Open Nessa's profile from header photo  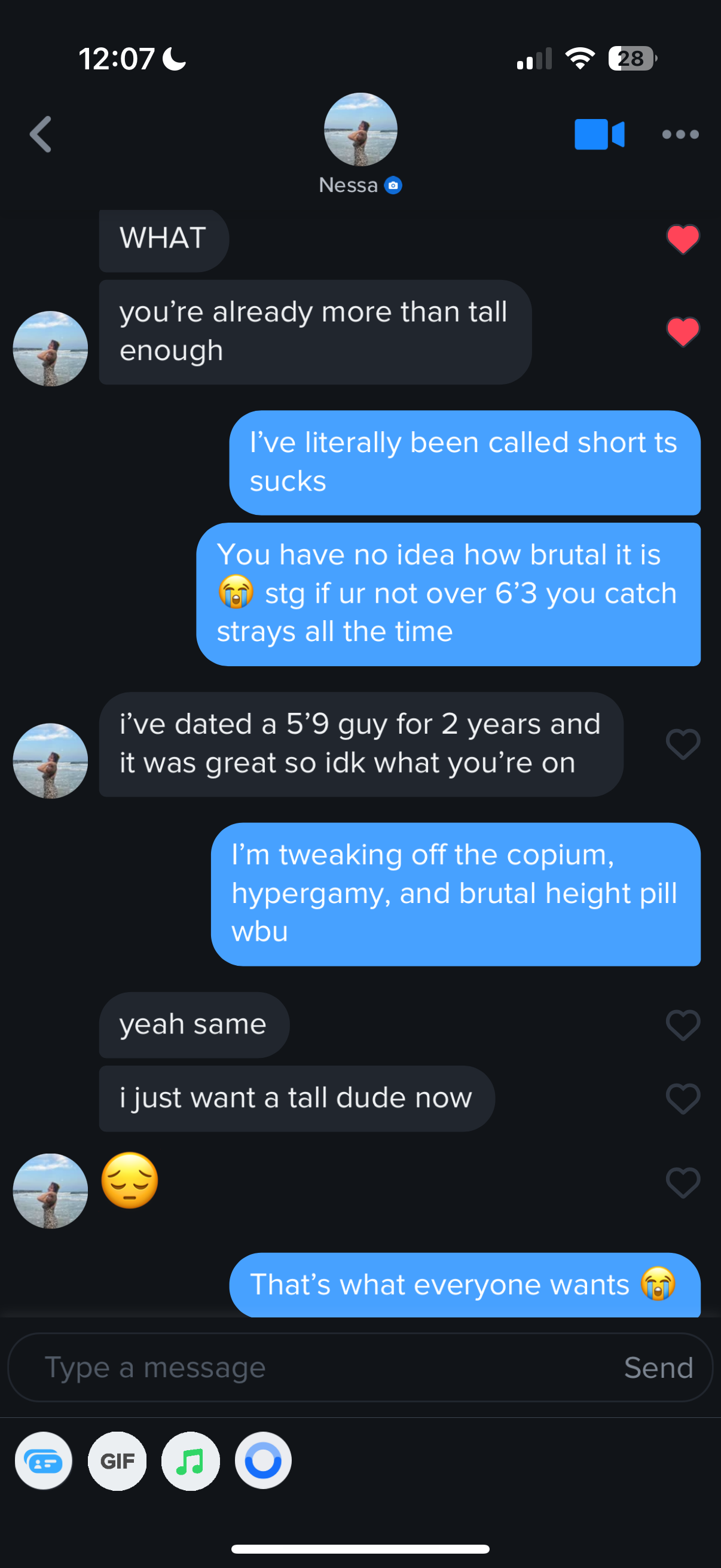click(360, 129)
